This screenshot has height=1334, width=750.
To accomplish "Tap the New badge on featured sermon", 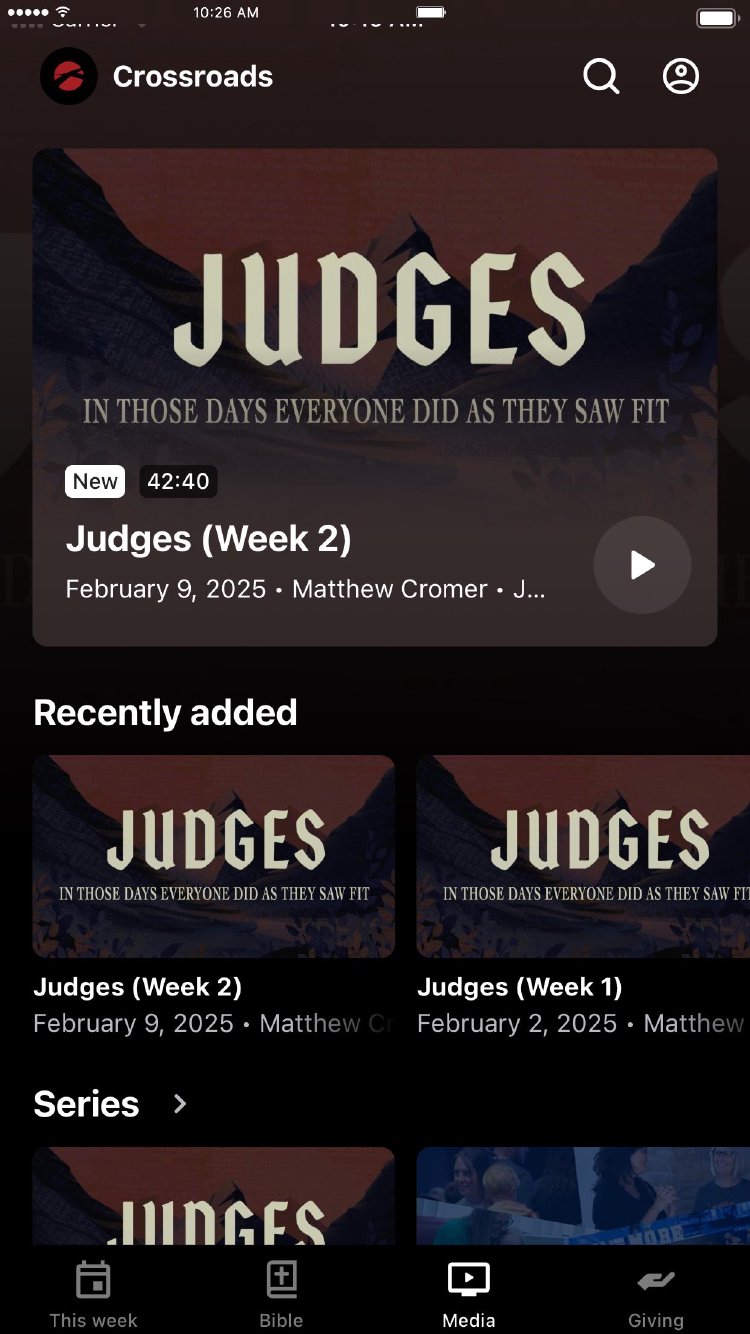I will (x=94, y=481).
